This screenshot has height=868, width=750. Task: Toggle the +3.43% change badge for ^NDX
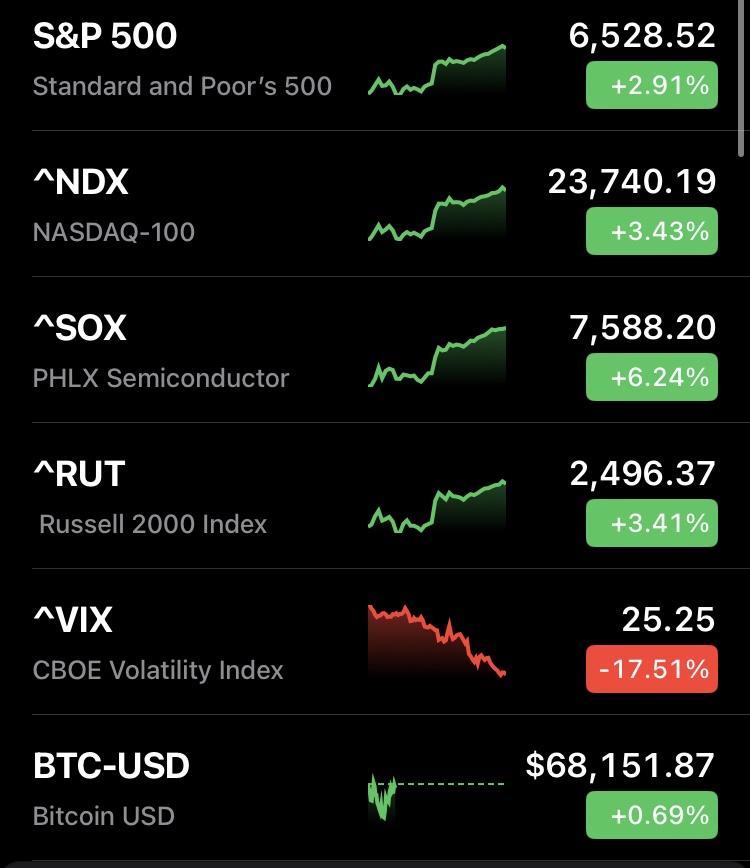pos(651,232)
